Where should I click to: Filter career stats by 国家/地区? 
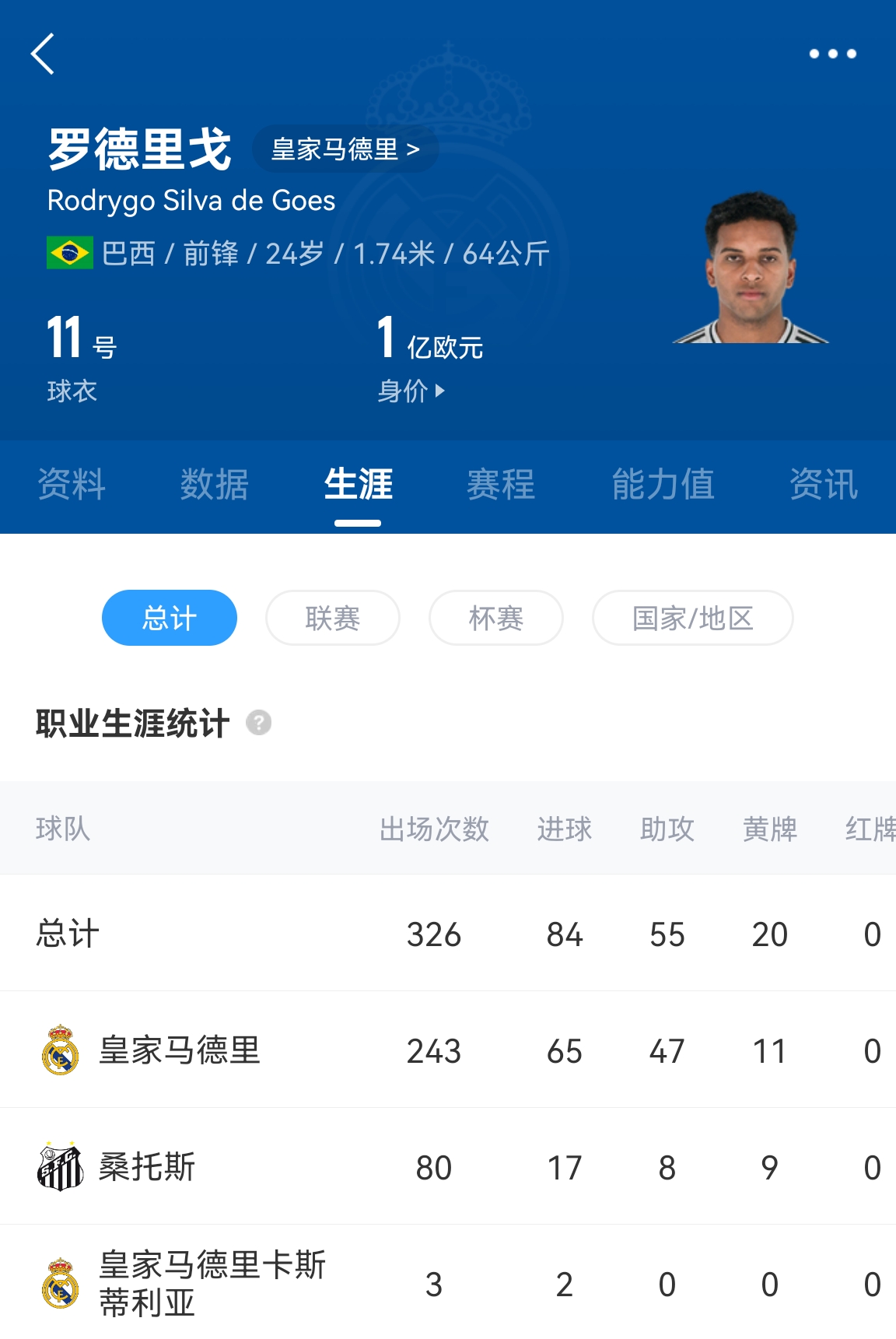[x=692, y=619]
